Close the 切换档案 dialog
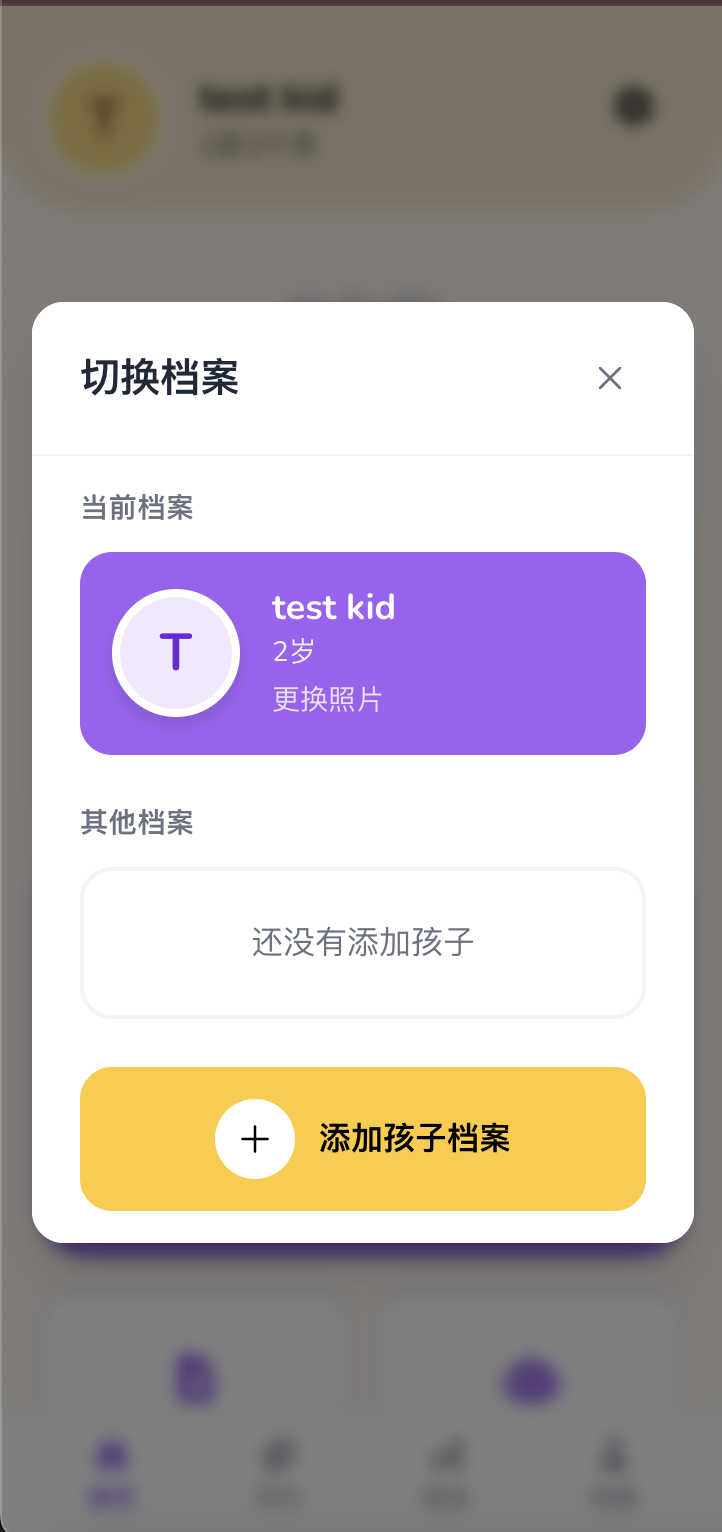Screen dimensions: 722x1532 (610, 378)
